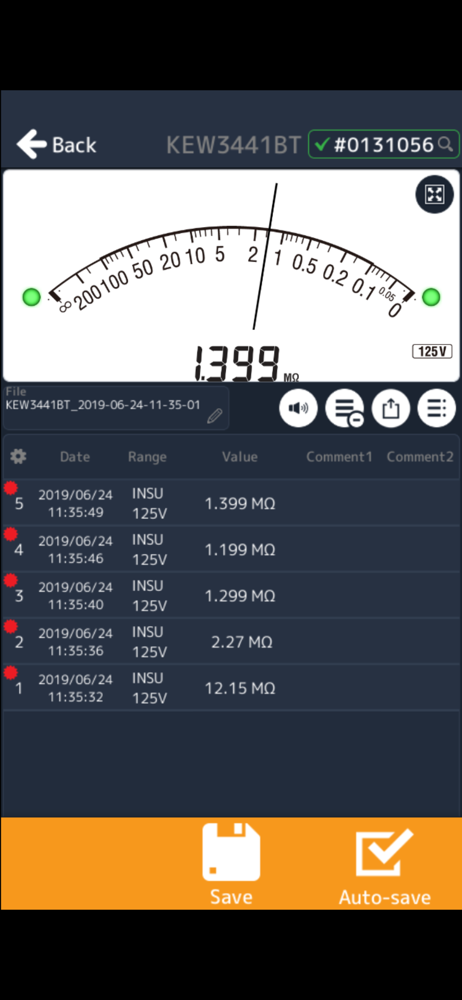Select record 1 with 12.15 MΩ
This screenshot has width=462, height=1000.
click(x=231, y=688)
